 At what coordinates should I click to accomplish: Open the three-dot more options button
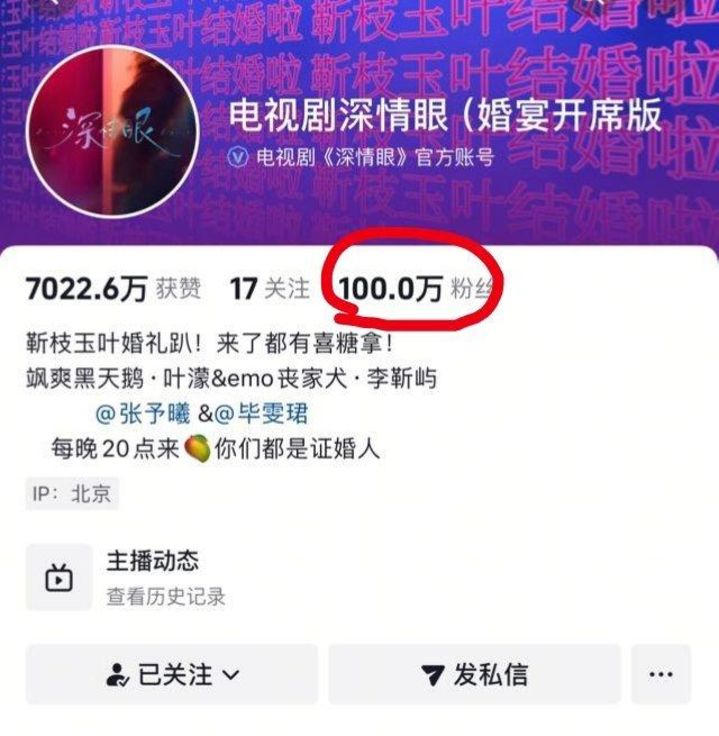(660, 675)
